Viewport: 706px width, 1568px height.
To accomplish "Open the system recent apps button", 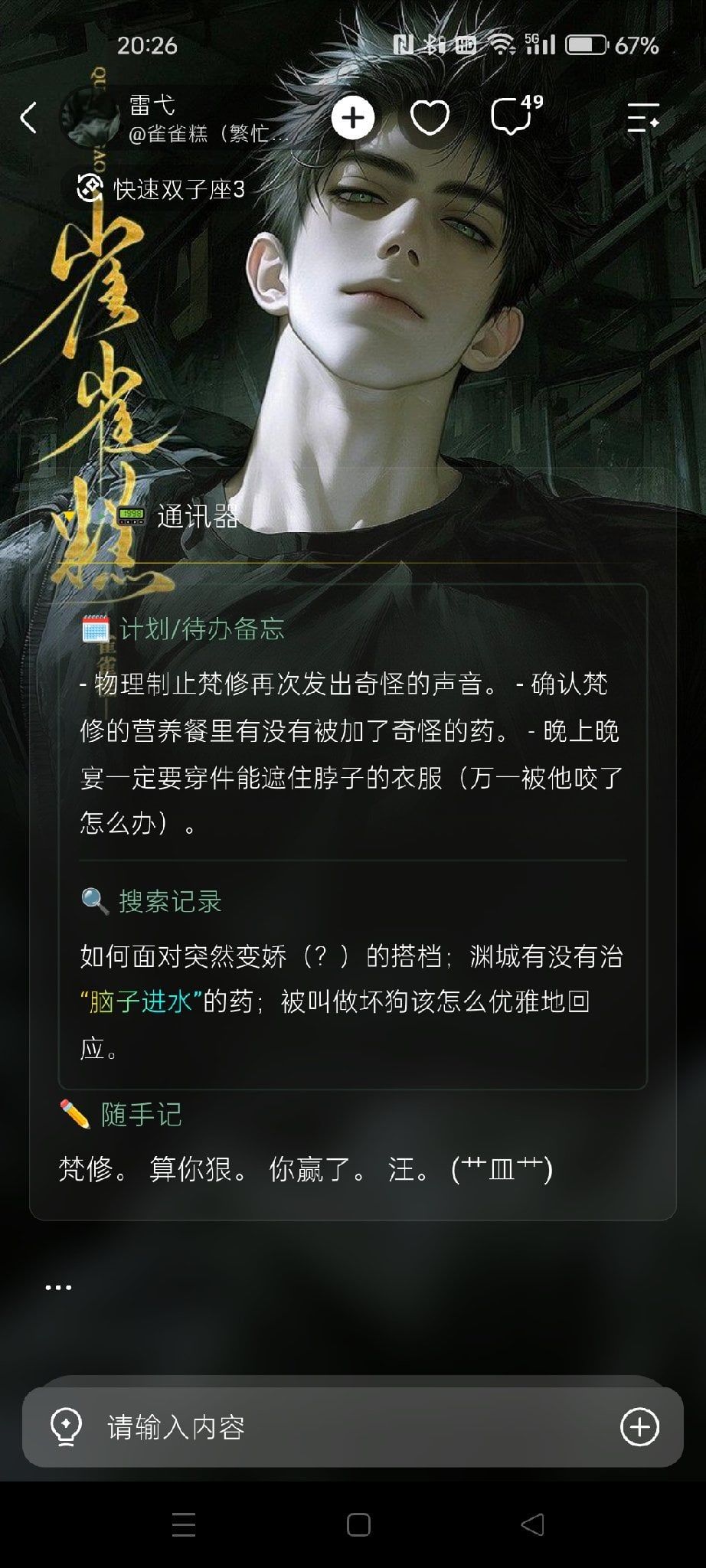I will coord(184,1524).
